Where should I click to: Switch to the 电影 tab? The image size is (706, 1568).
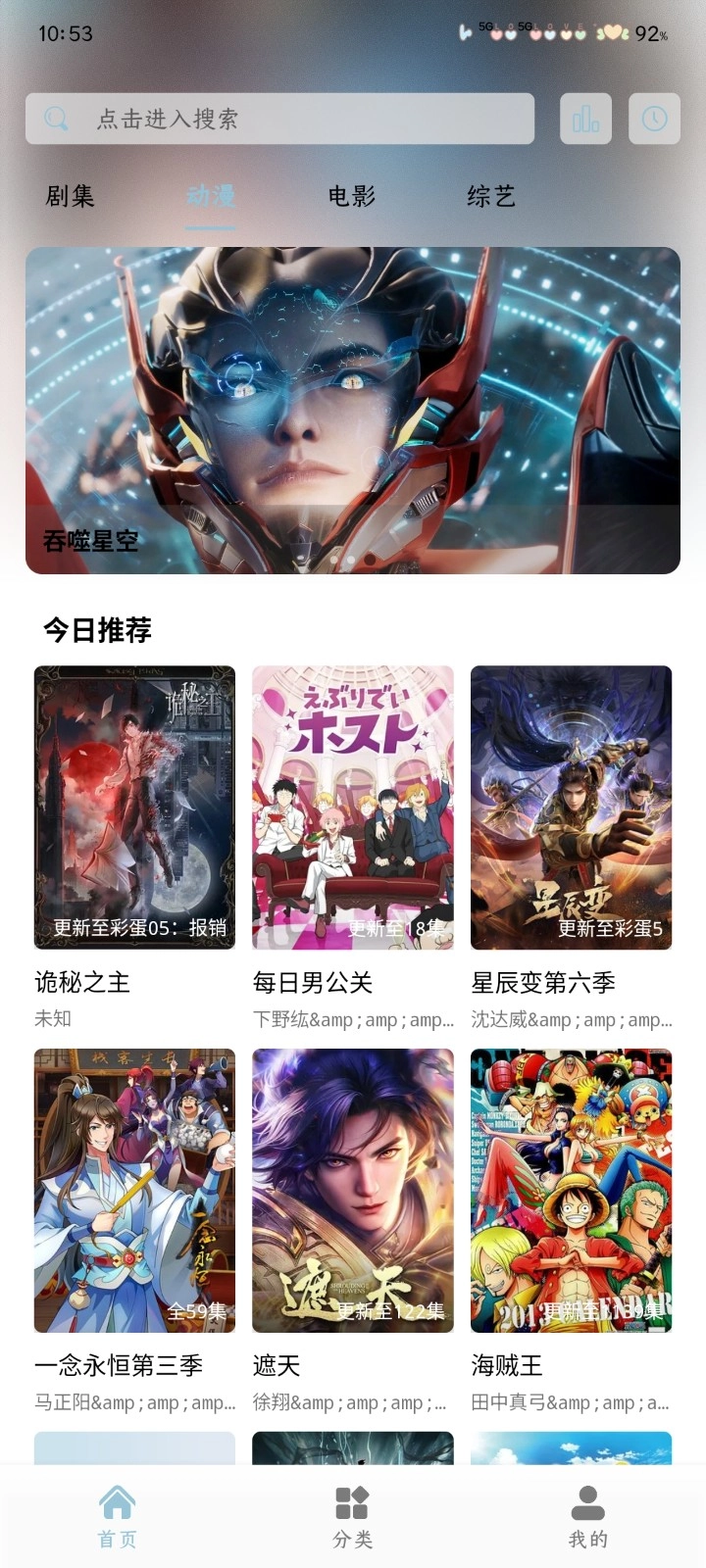(x=352, y=196)
